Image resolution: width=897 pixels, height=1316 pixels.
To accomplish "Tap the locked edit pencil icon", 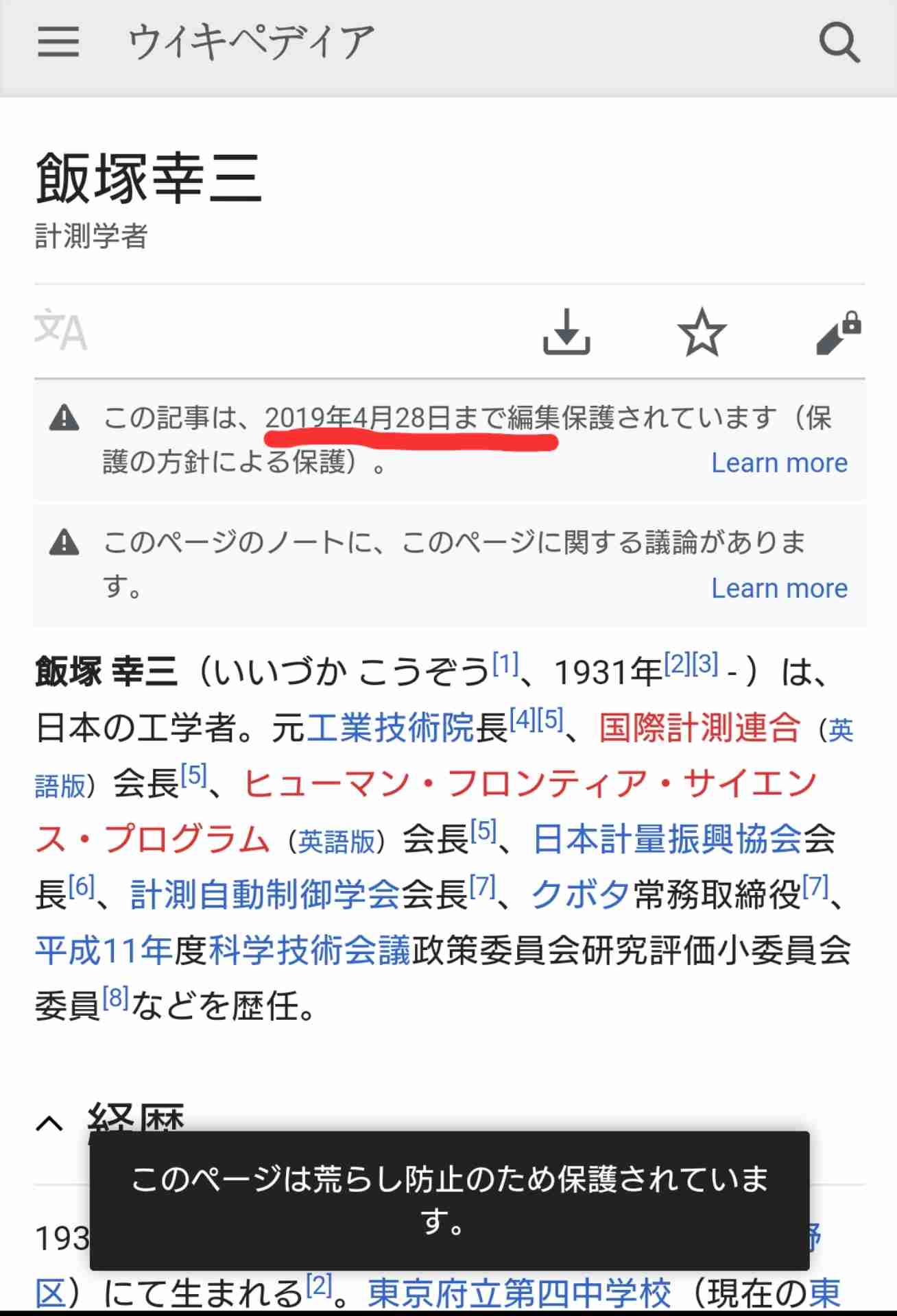I will [x=838, y=333].
